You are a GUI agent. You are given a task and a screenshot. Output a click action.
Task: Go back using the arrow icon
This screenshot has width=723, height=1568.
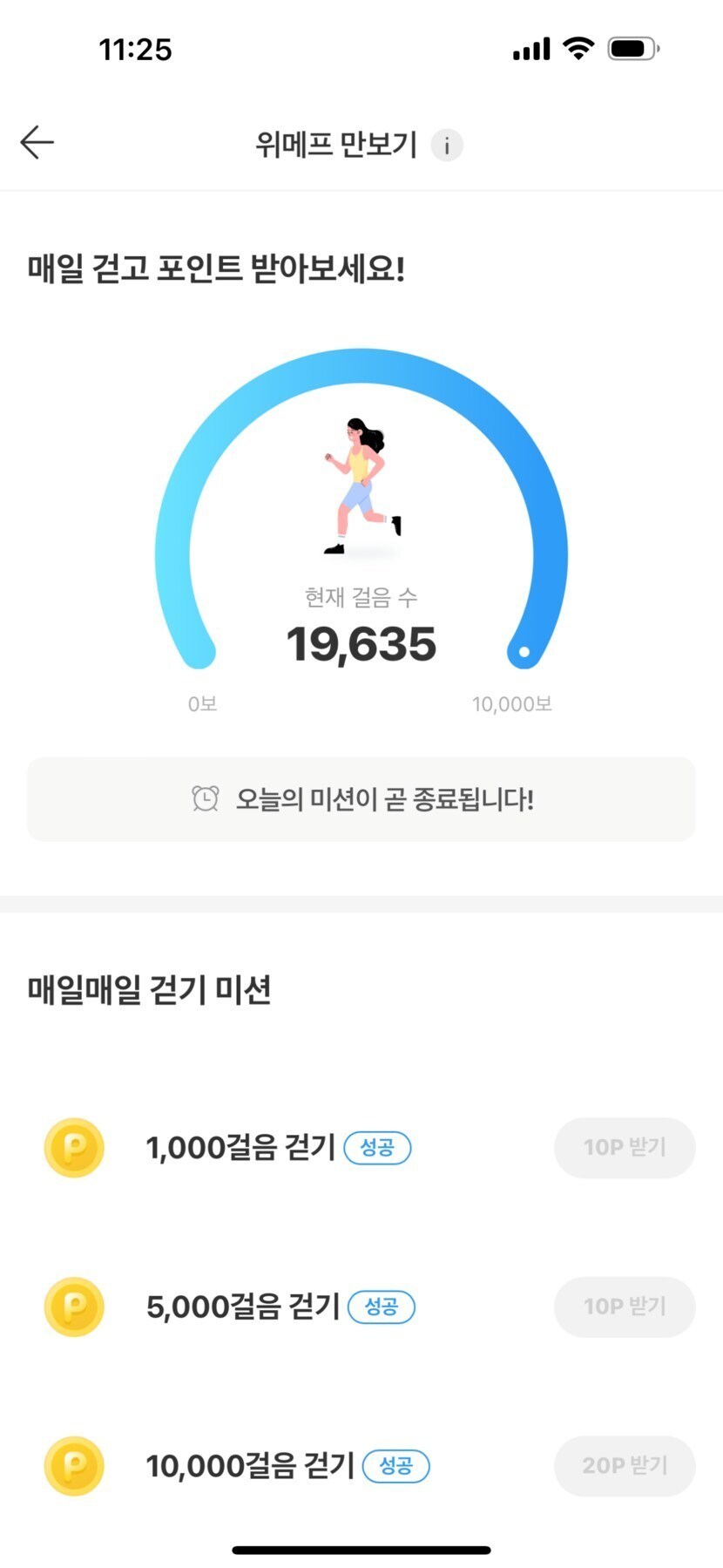pos(37,143)
